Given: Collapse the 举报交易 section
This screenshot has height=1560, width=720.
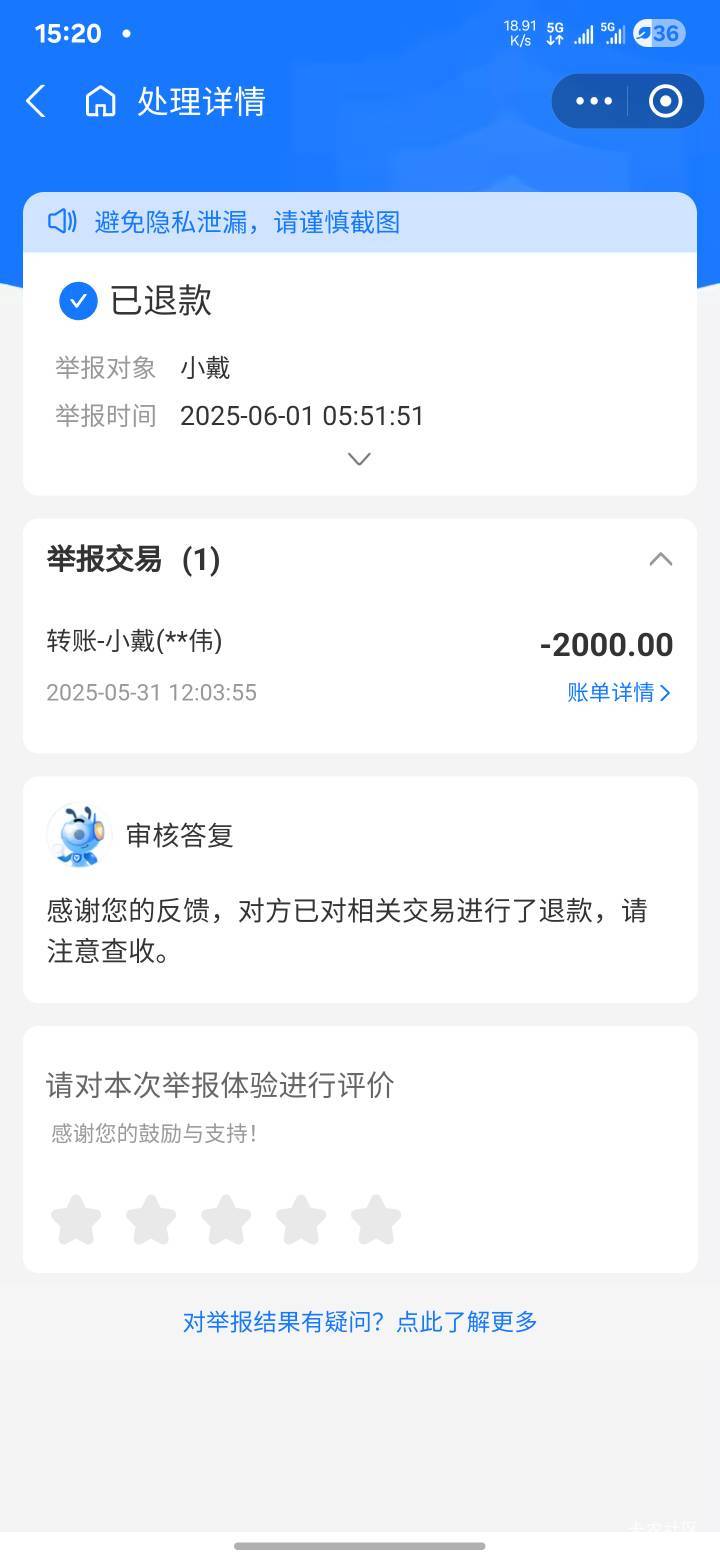Looking at the screenshot, I should click(660, 559).
